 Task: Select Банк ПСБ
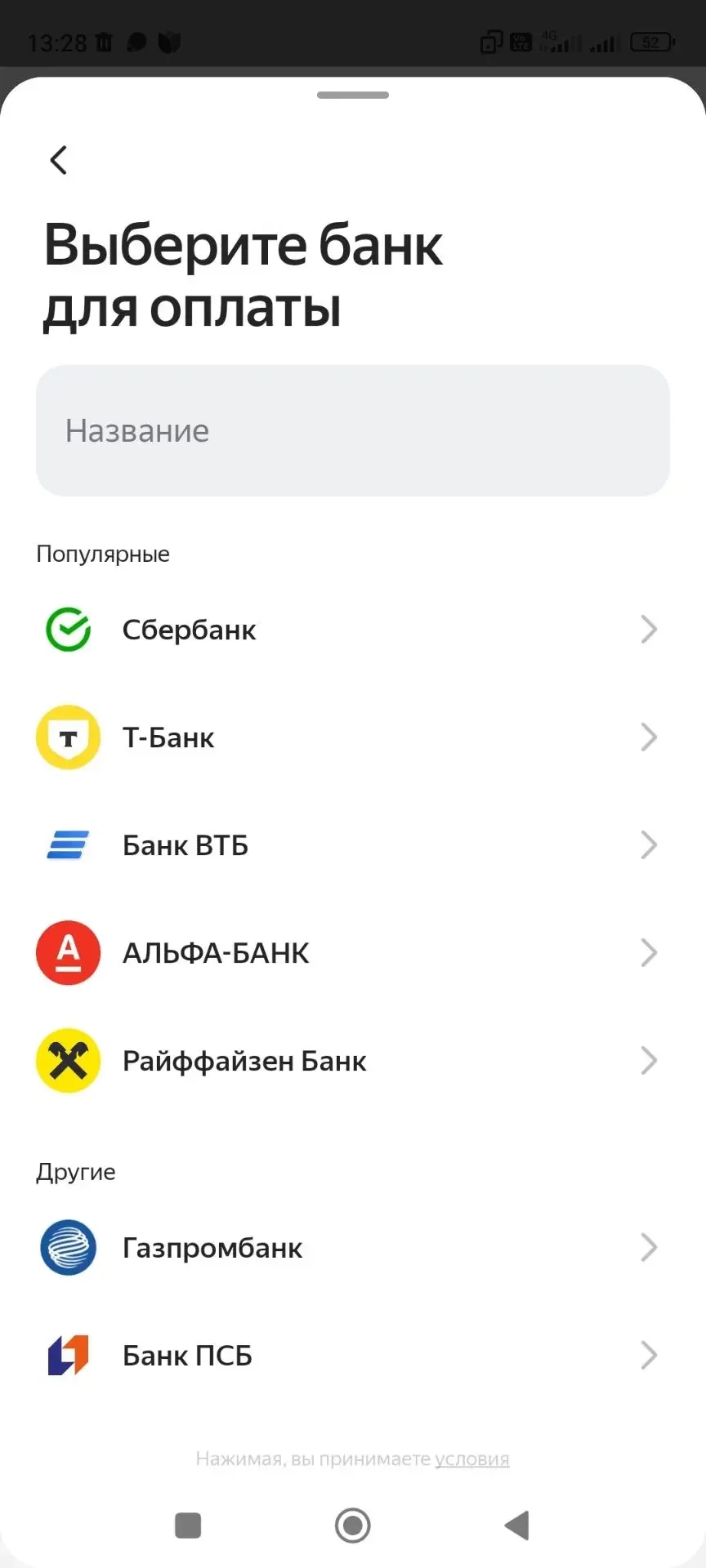pos(353,1356)
